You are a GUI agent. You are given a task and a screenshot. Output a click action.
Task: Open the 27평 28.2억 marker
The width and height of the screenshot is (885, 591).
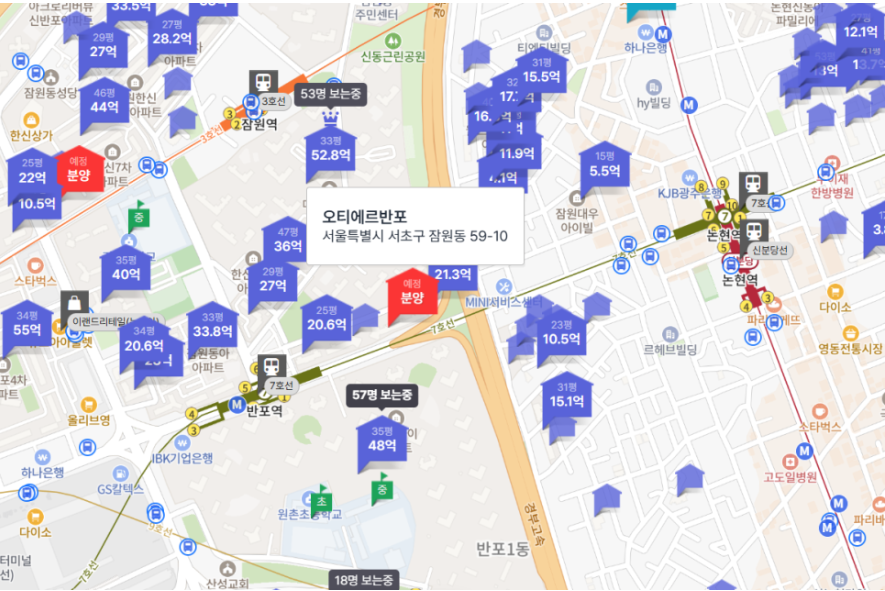coord(171,34)
